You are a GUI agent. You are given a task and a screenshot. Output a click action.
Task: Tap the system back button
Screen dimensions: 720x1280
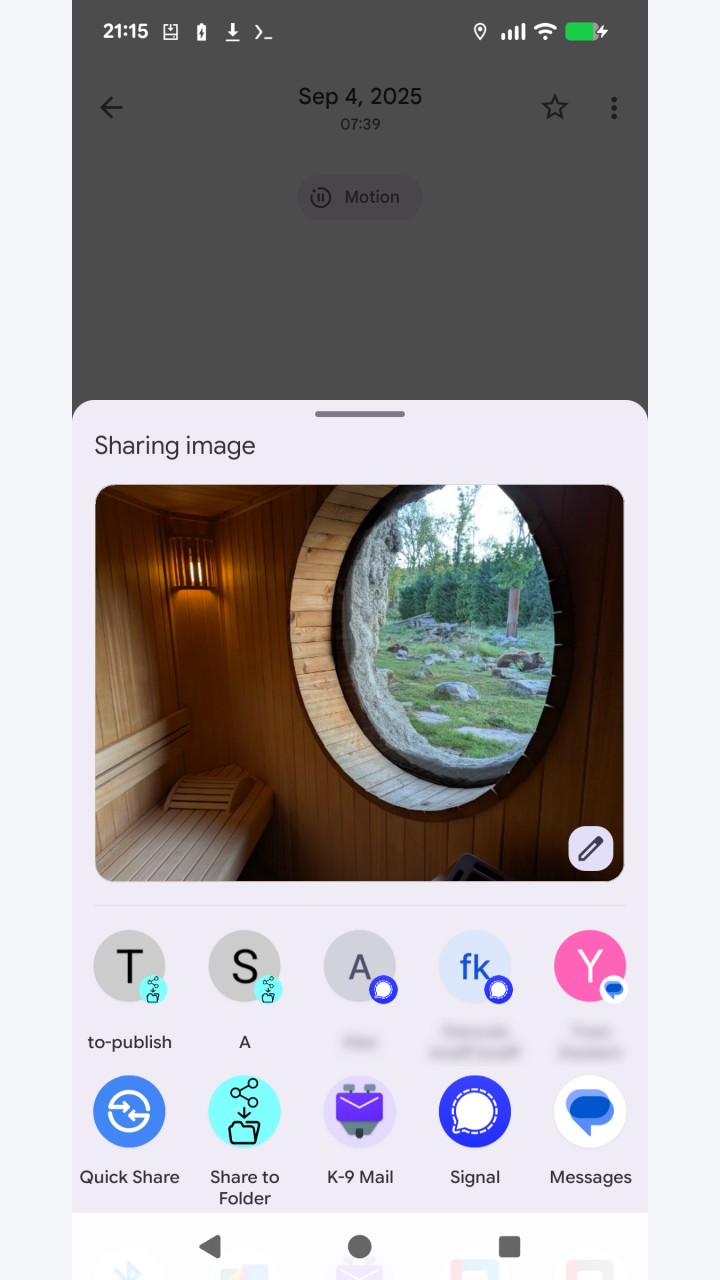pos(210,1246)
